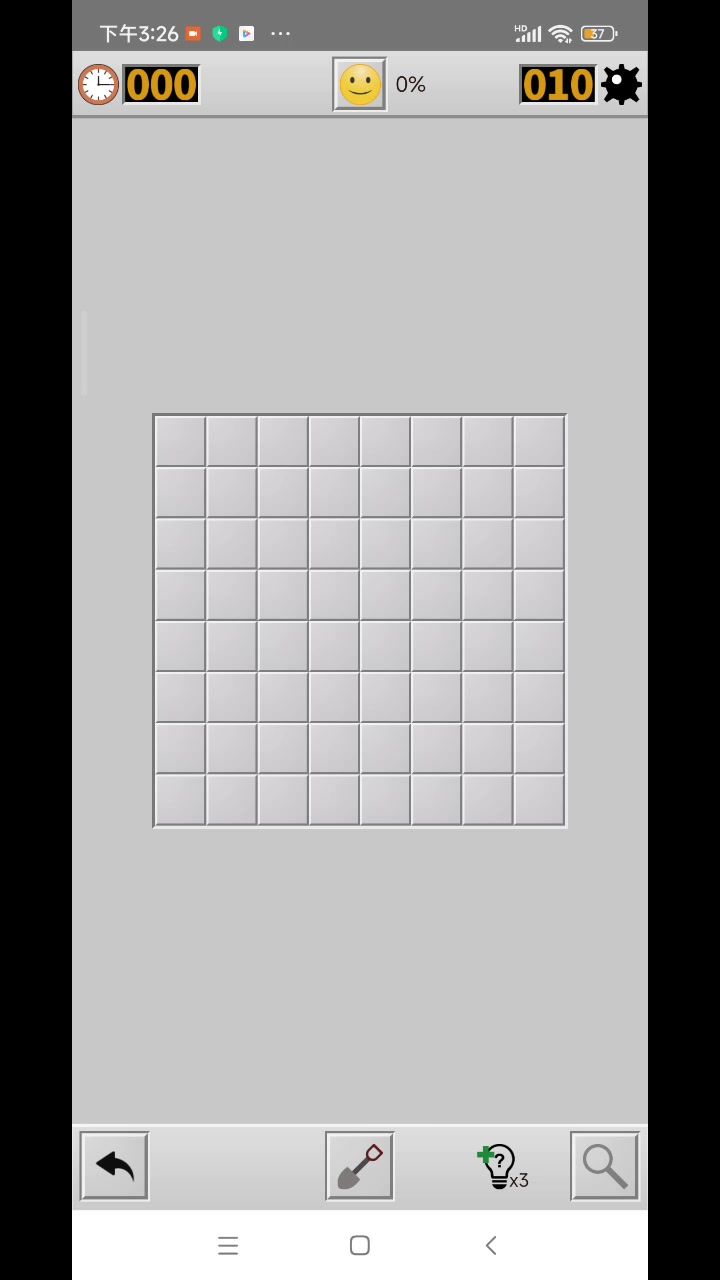Toggle the shovel dig mode button
Image resolution: width=720 pixels, height=1280 pixels.
point(360,1165)
